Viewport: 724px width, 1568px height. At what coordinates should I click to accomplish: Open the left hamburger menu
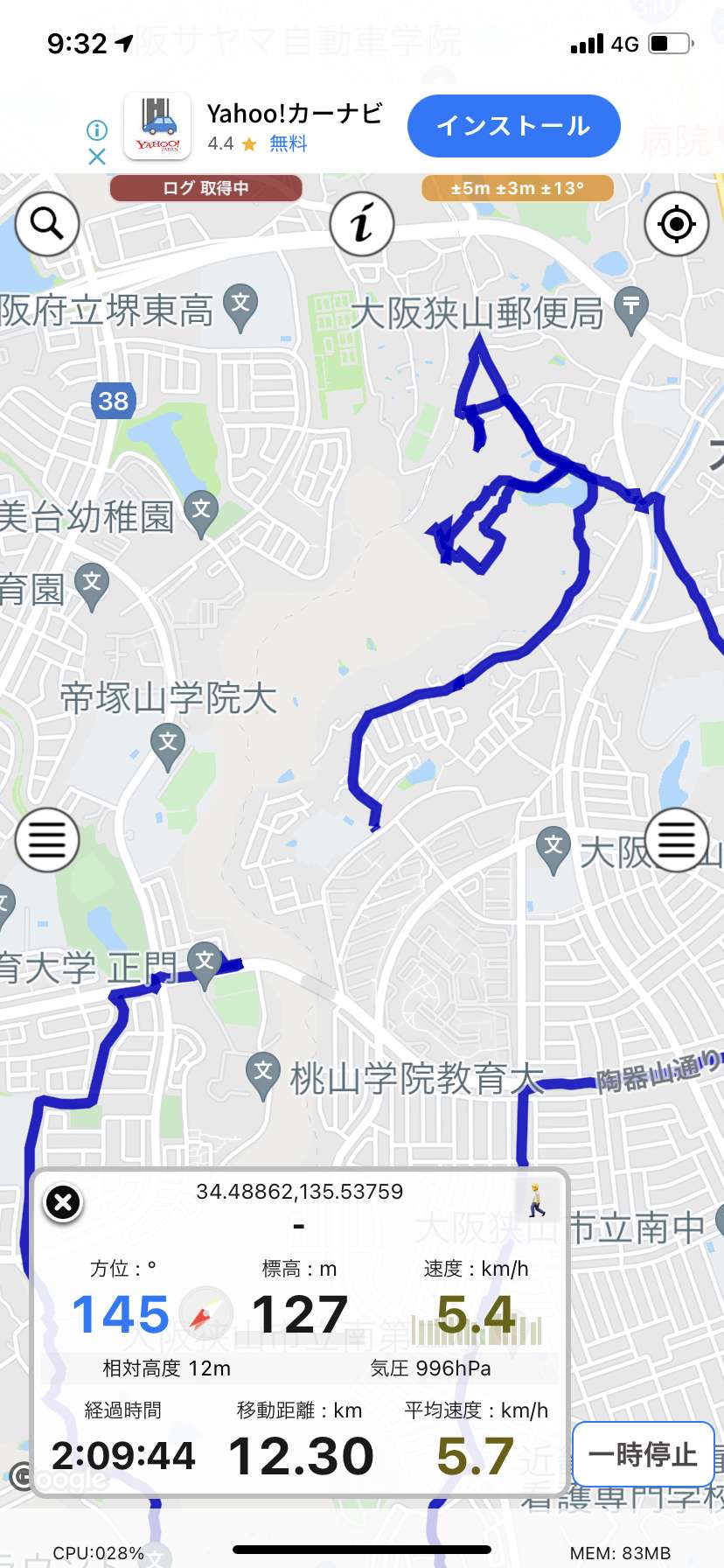(47, 840)
